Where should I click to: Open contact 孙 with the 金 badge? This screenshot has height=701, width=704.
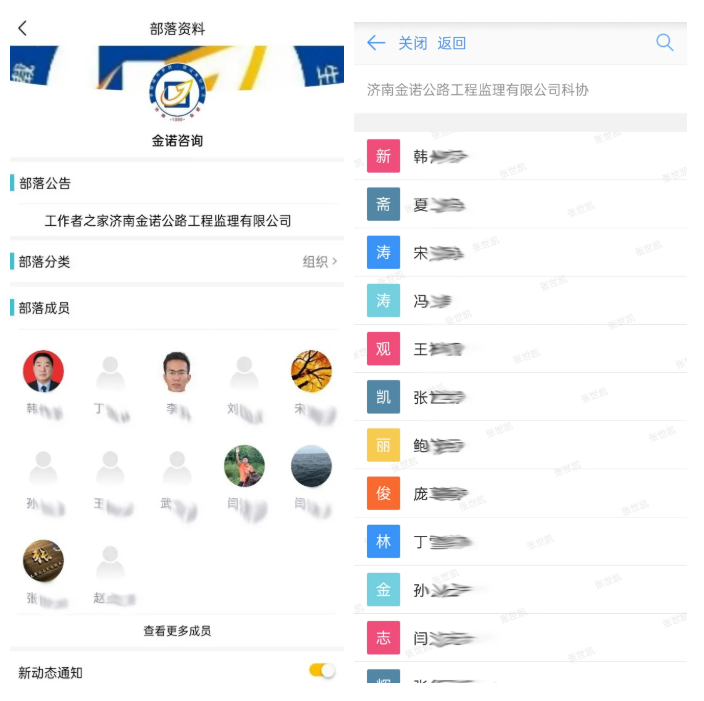coord(520,590)
